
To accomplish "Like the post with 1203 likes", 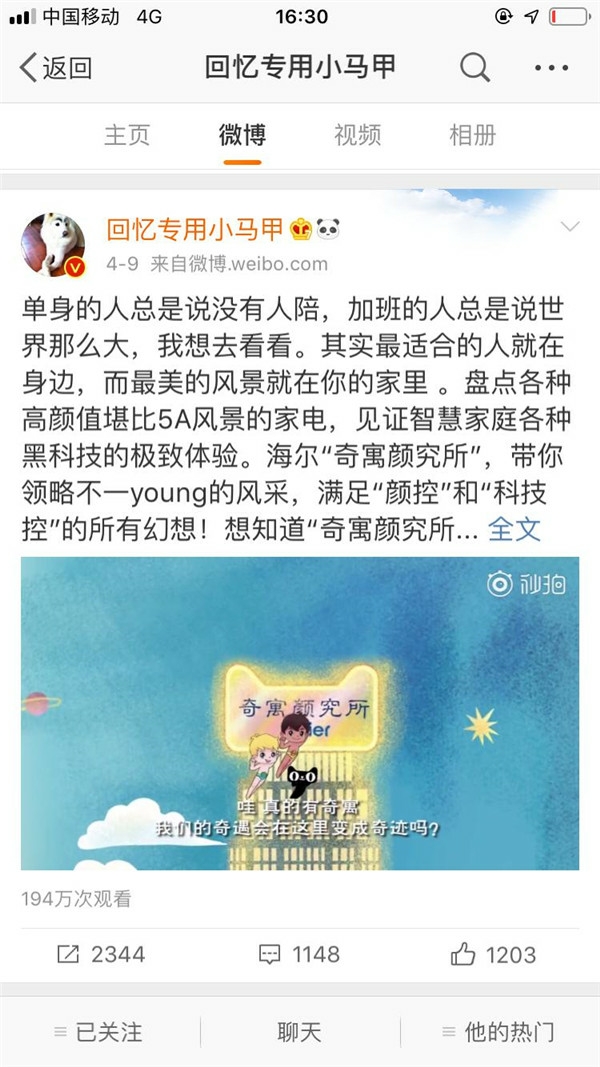I will 493,954.
